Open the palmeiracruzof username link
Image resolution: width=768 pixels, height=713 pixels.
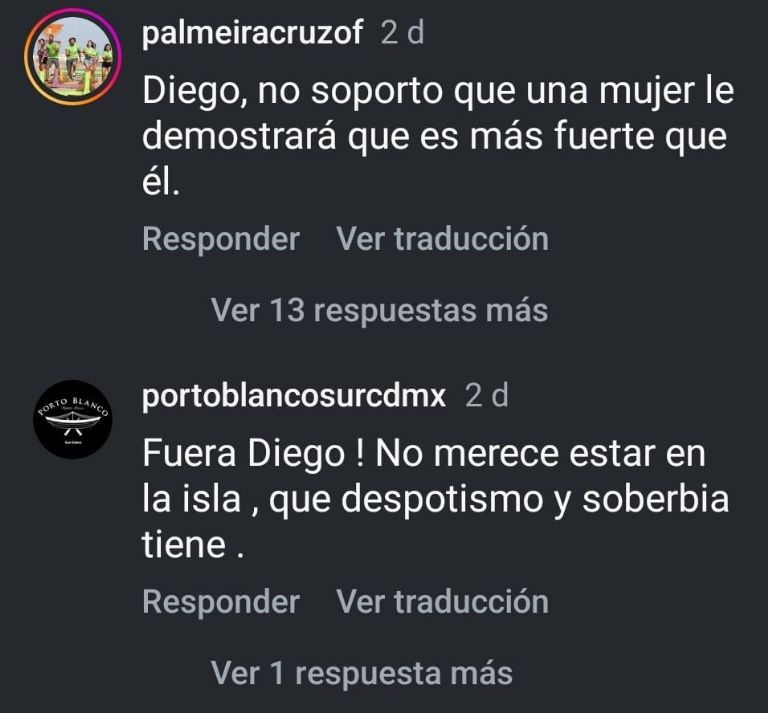click(x=252, y=34)
